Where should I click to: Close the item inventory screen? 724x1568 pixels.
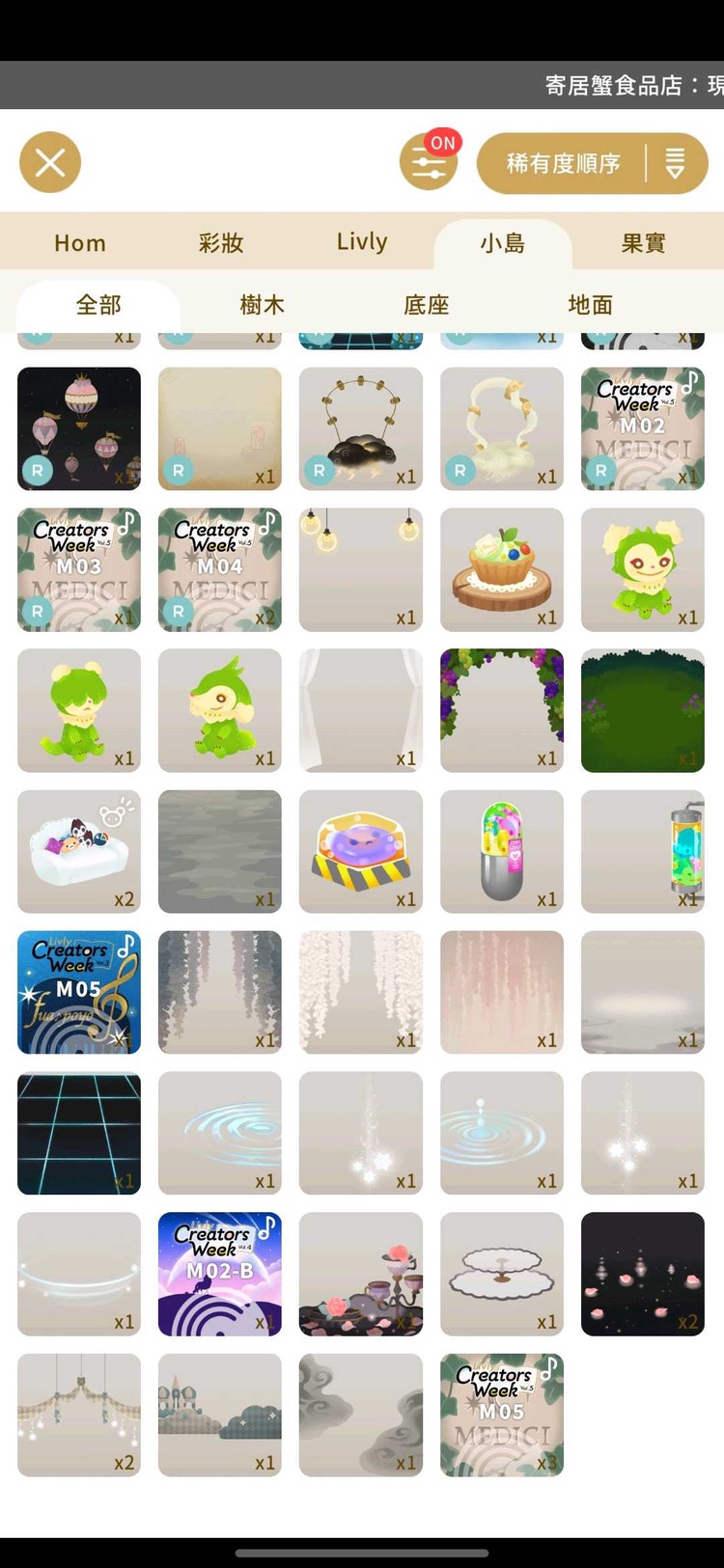(x=50, y=162)
